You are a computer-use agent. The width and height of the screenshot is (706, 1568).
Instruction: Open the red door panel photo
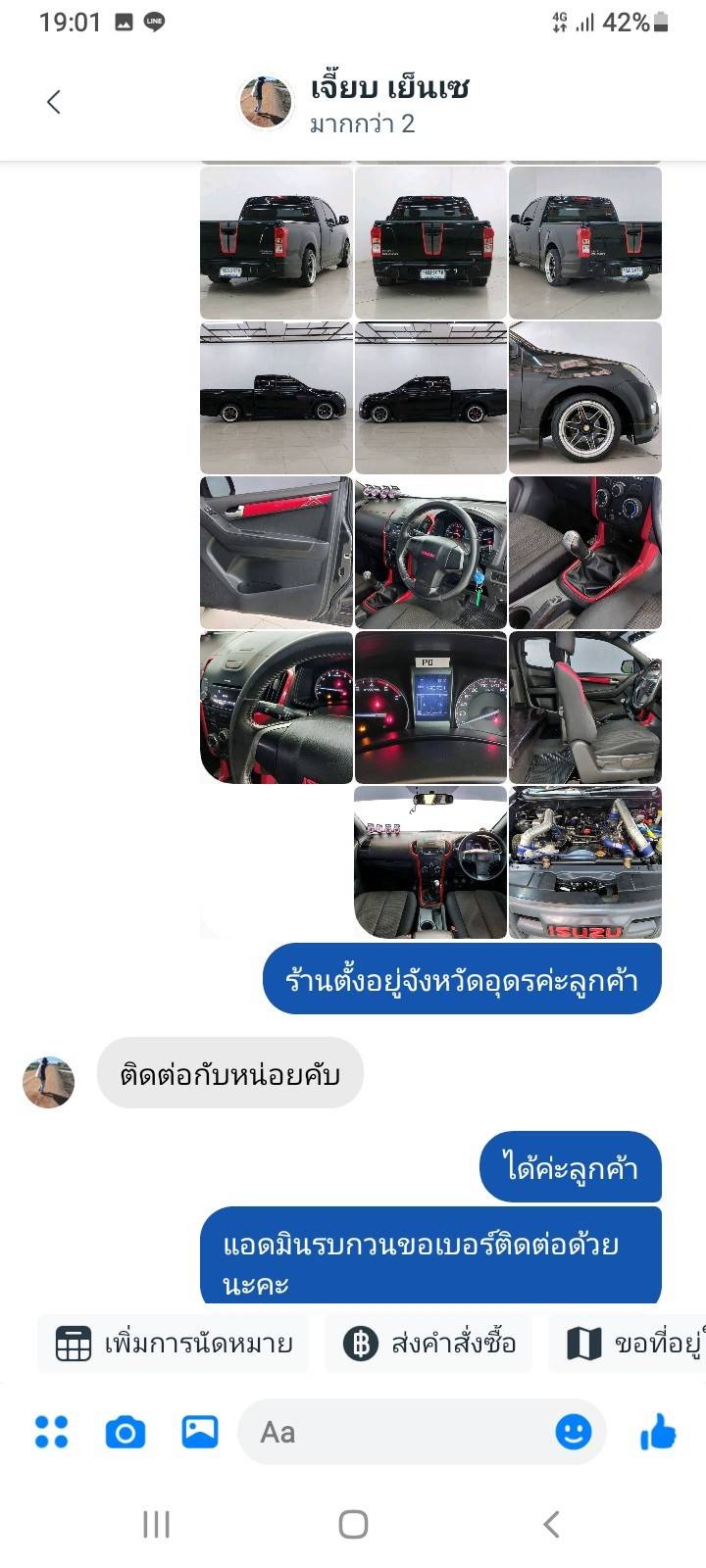(277, 553)
